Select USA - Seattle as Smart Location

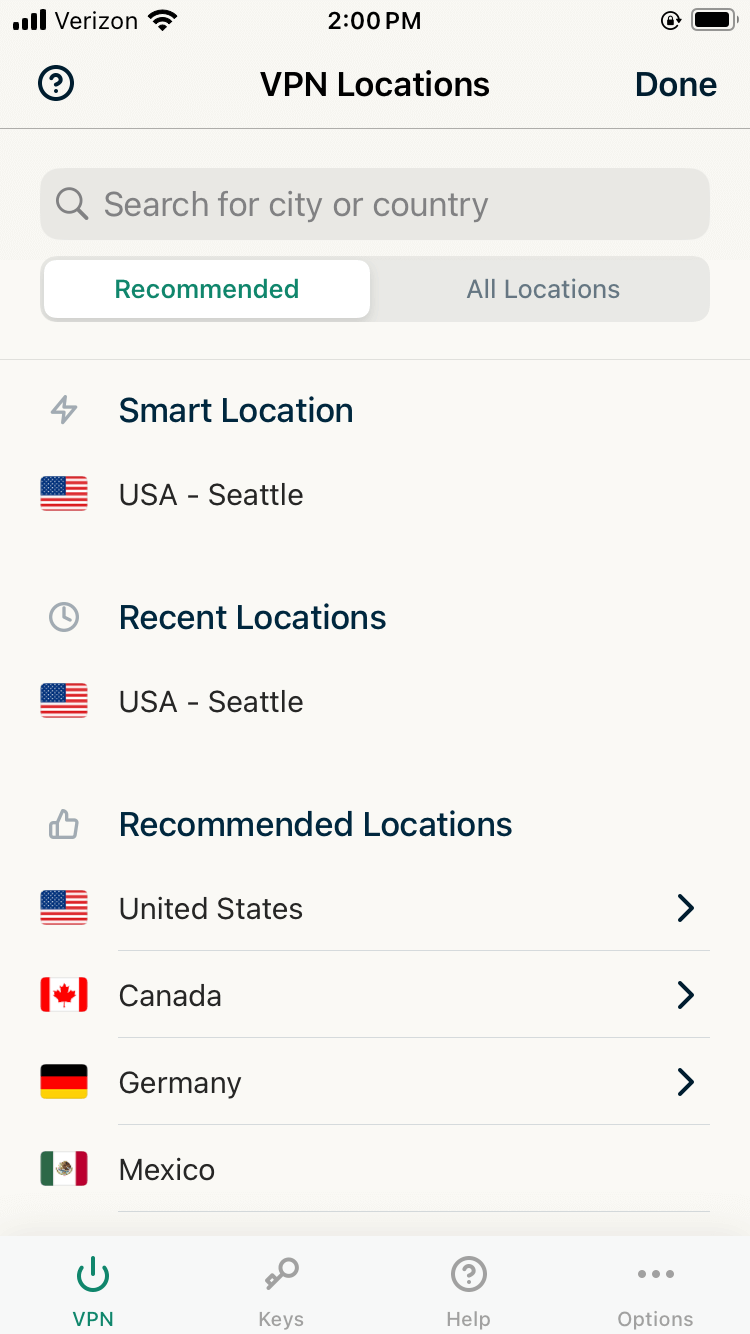click(x=210, y=494)
